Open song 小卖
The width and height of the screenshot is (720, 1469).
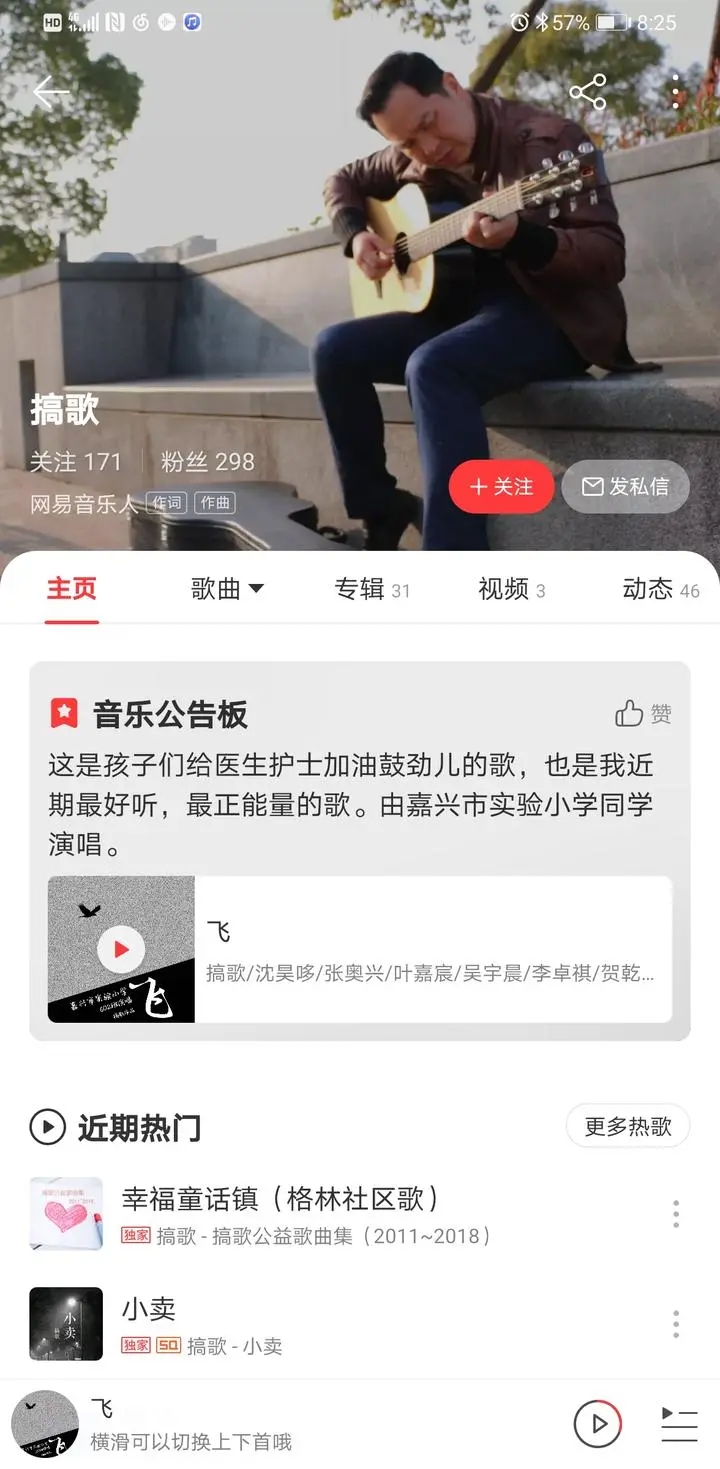point(149,1308)
